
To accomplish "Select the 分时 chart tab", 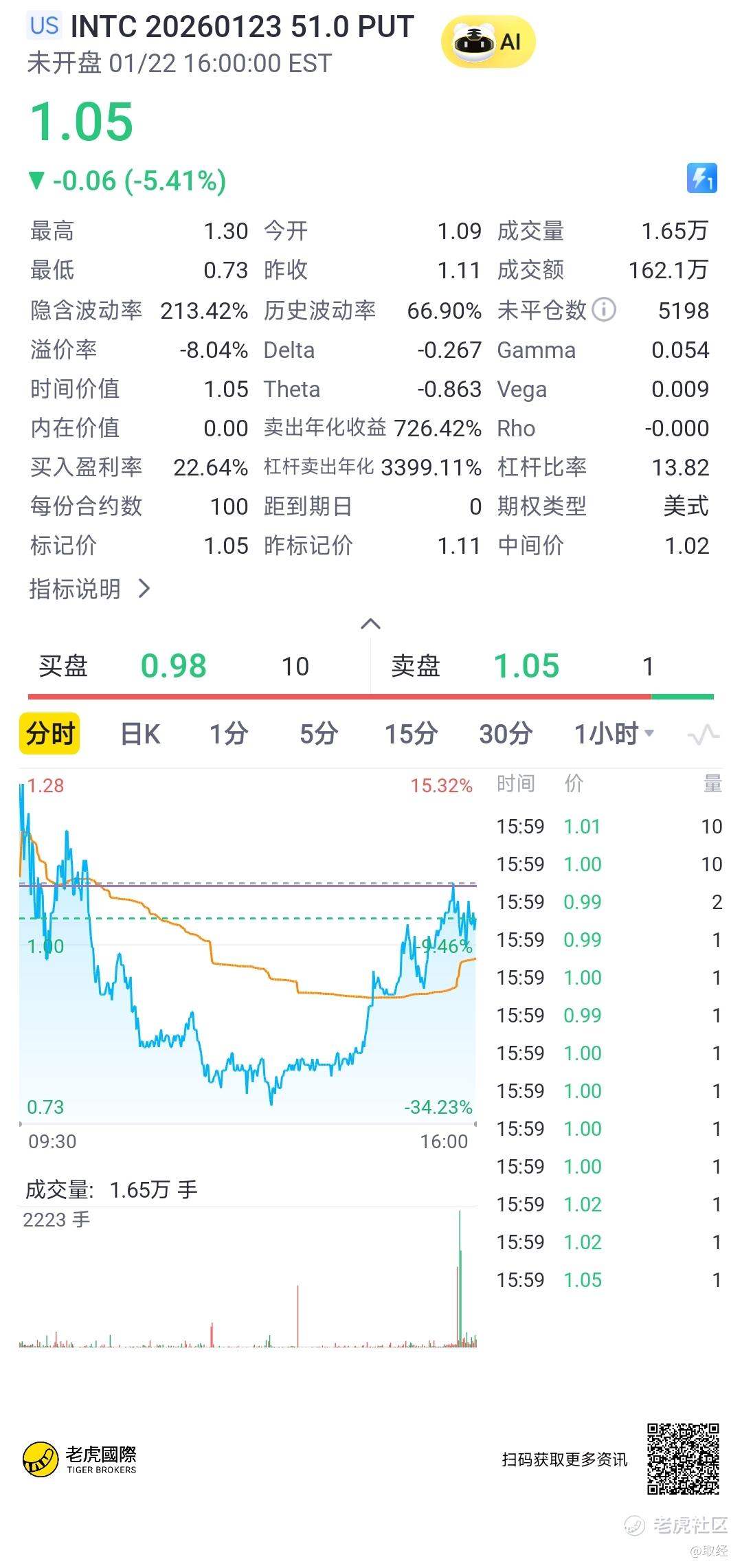I will 49,734.
